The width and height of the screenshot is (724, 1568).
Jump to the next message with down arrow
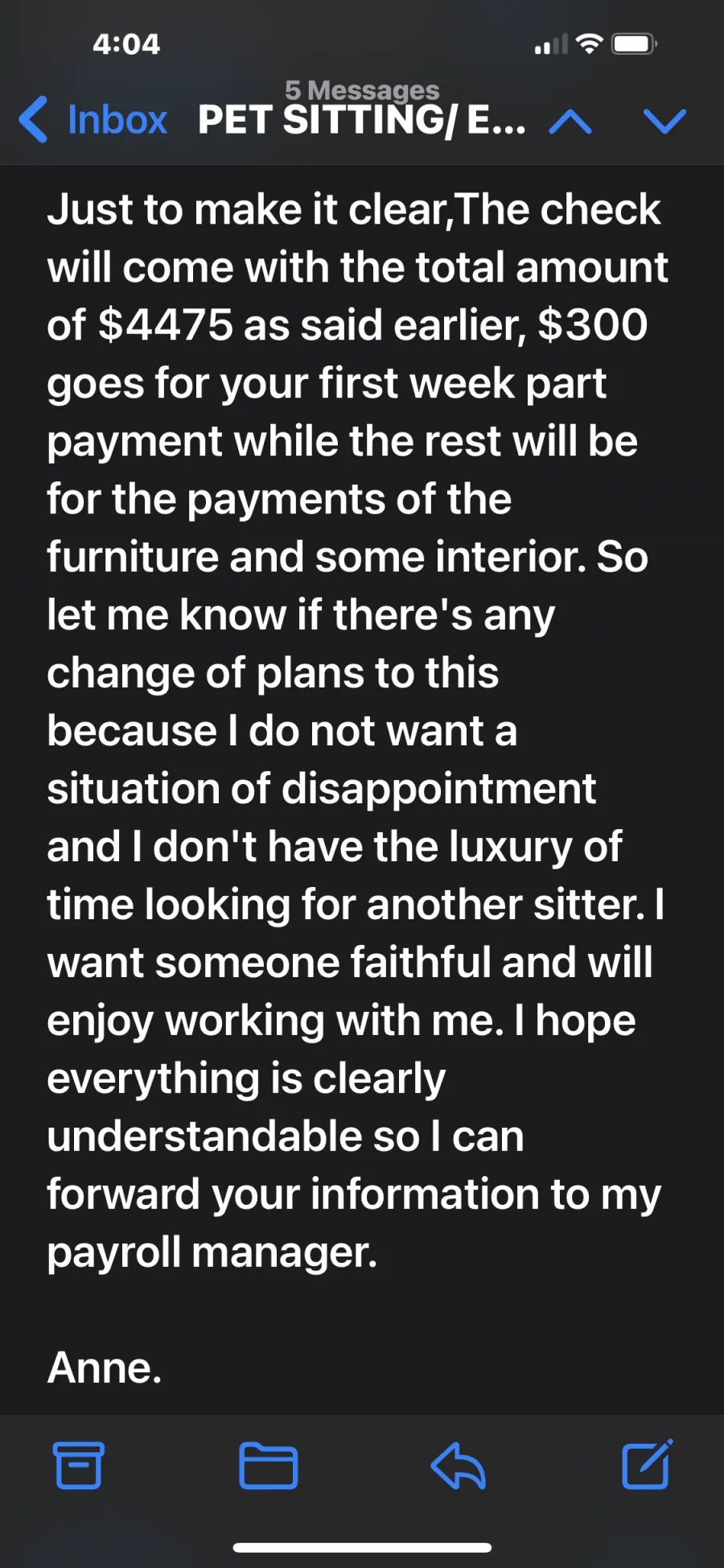(665, 122)
